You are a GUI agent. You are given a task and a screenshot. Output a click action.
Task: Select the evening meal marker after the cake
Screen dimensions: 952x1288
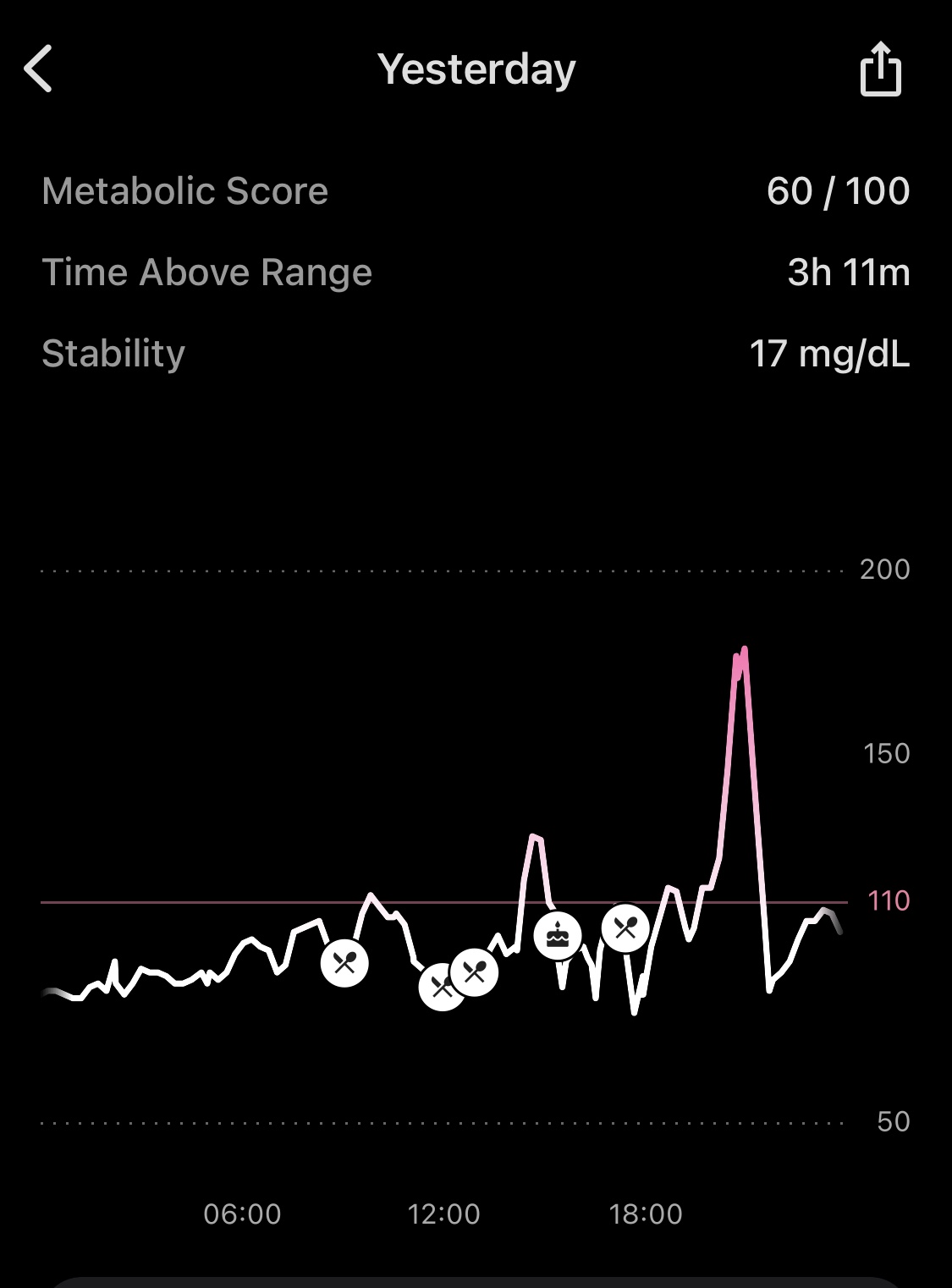[x=625, y=927]
